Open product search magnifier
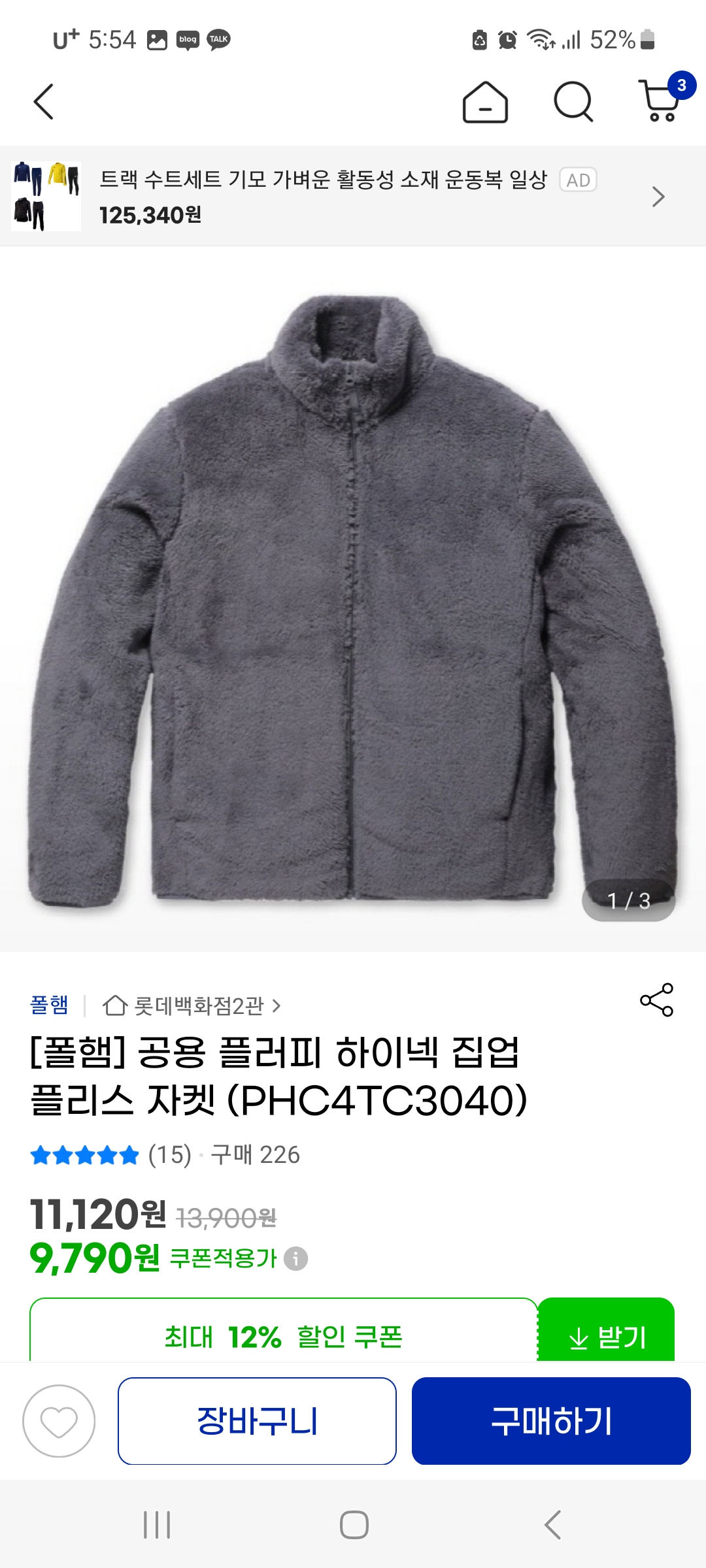 pos(573,102)
